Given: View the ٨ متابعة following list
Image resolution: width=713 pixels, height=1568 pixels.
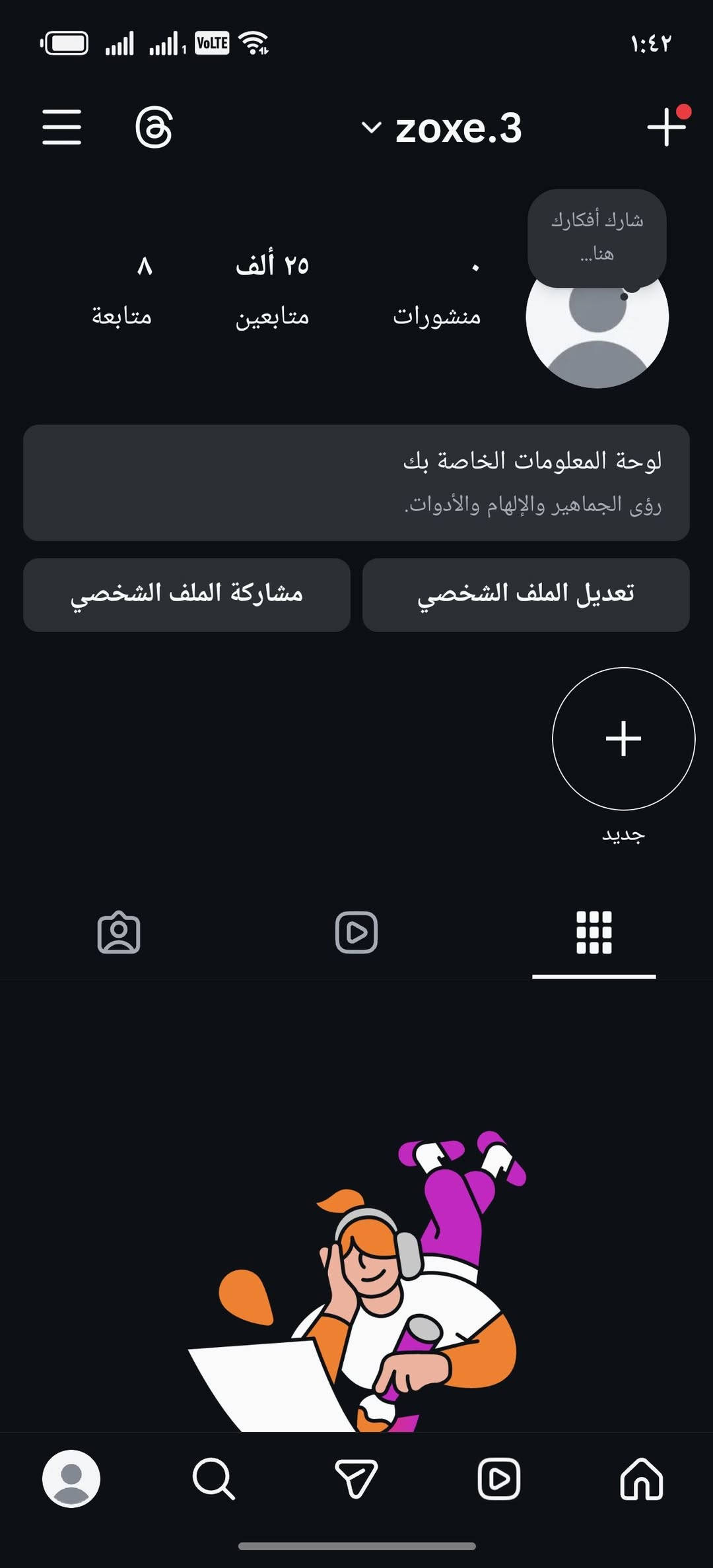Looking at the screenshot, I should coord(122,290).
